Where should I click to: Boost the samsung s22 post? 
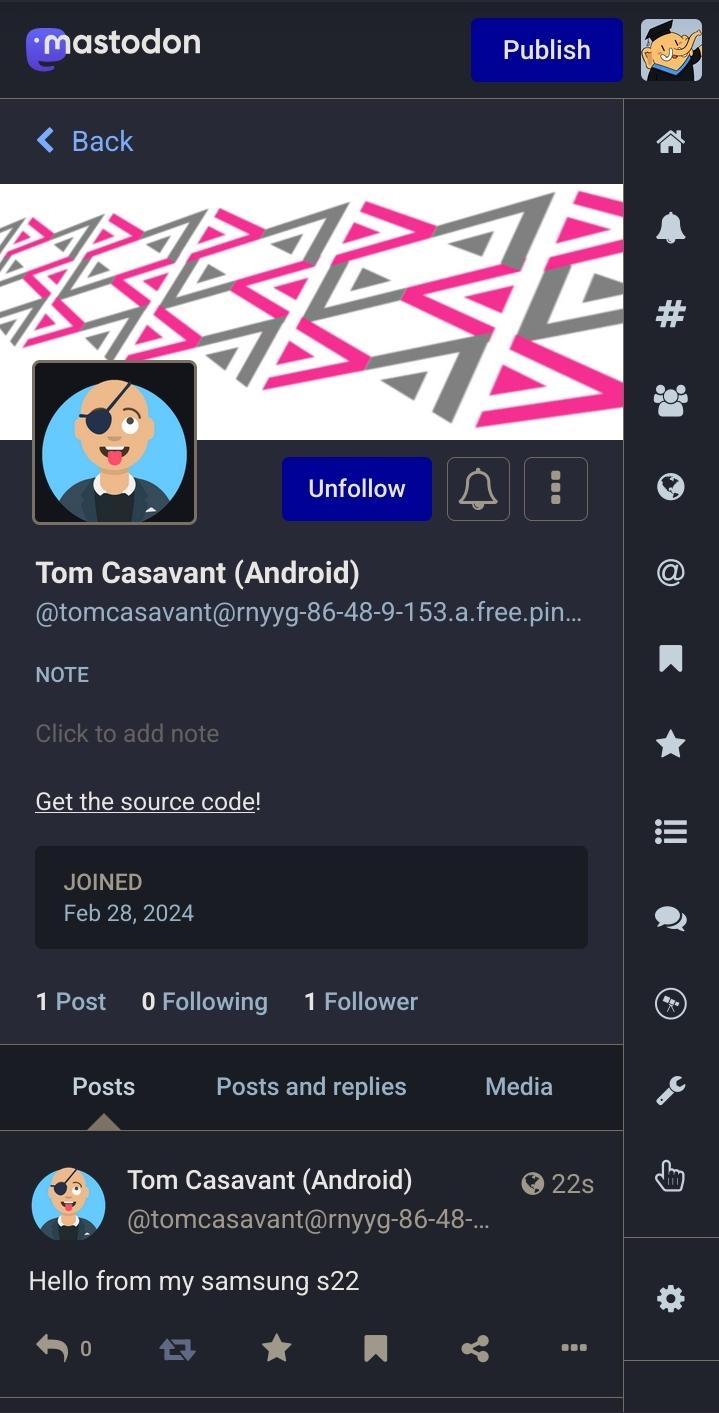coord(177,1349)
